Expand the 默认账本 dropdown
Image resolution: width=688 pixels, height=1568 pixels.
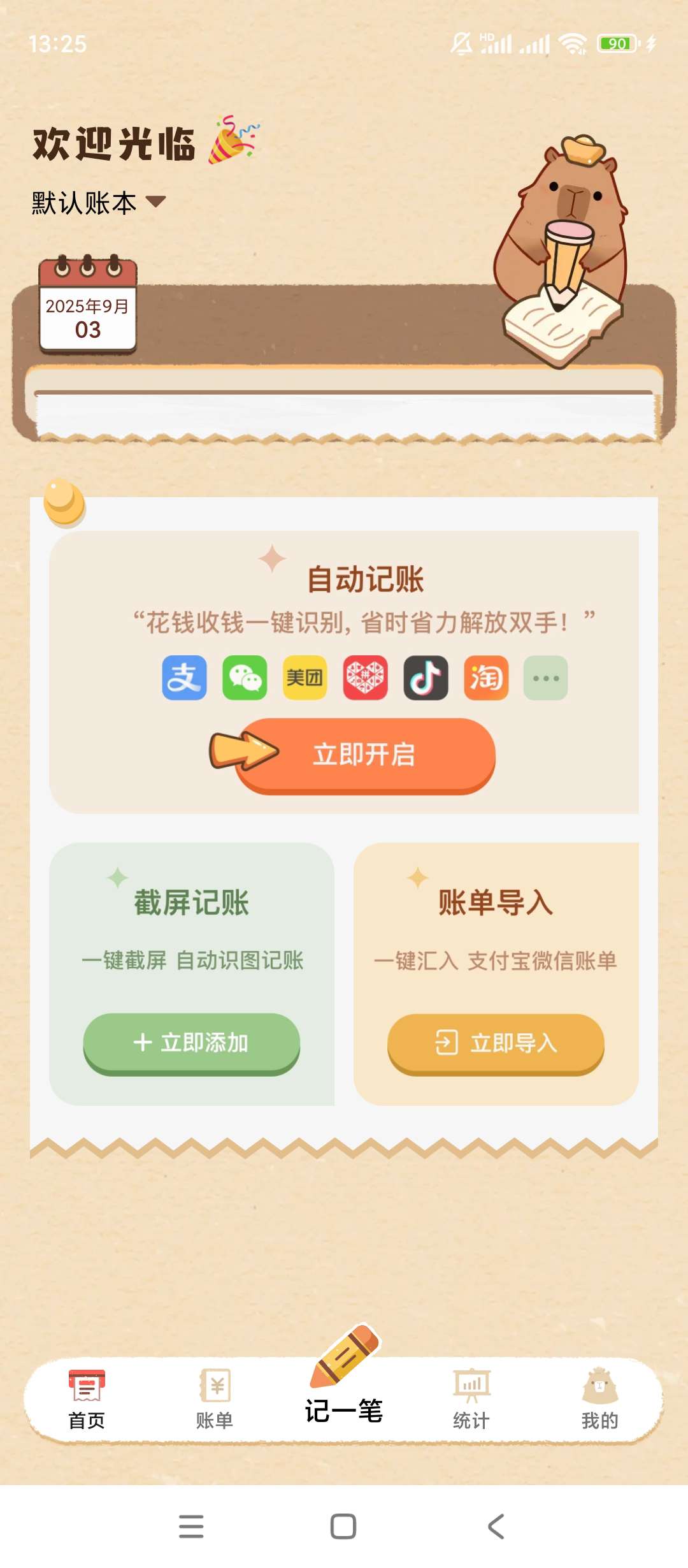point(99,203)
